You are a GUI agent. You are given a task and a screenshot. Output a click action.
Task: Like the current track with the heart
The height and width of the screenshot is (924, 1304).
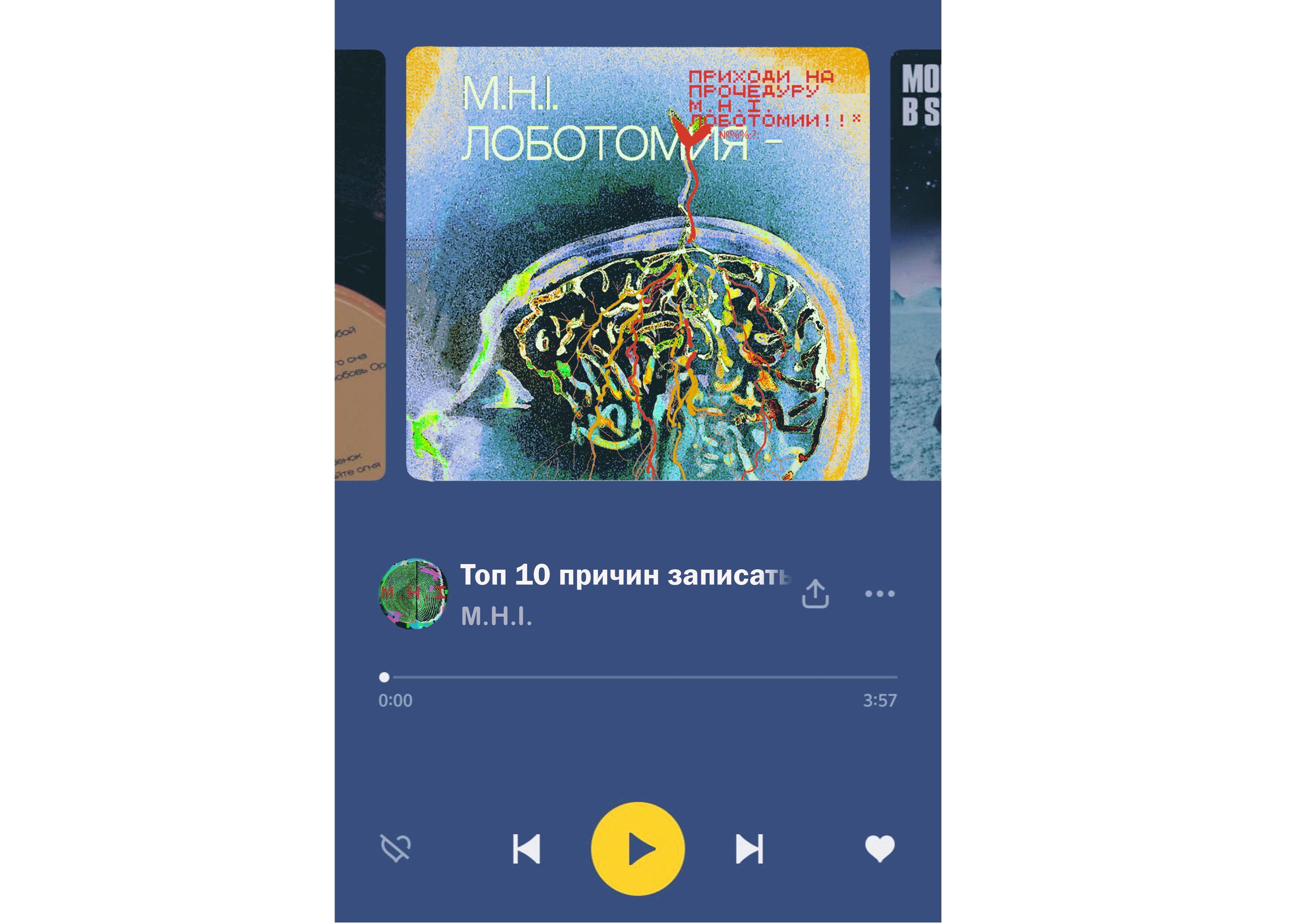(880, 848)
